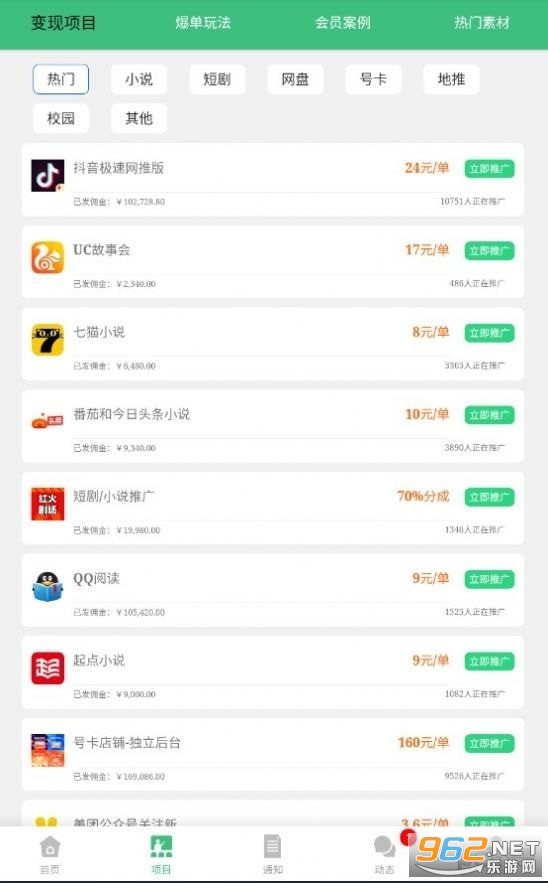Show the 其他 category
The height and width of the screenshot is (883, 548).
click(139, 118)
